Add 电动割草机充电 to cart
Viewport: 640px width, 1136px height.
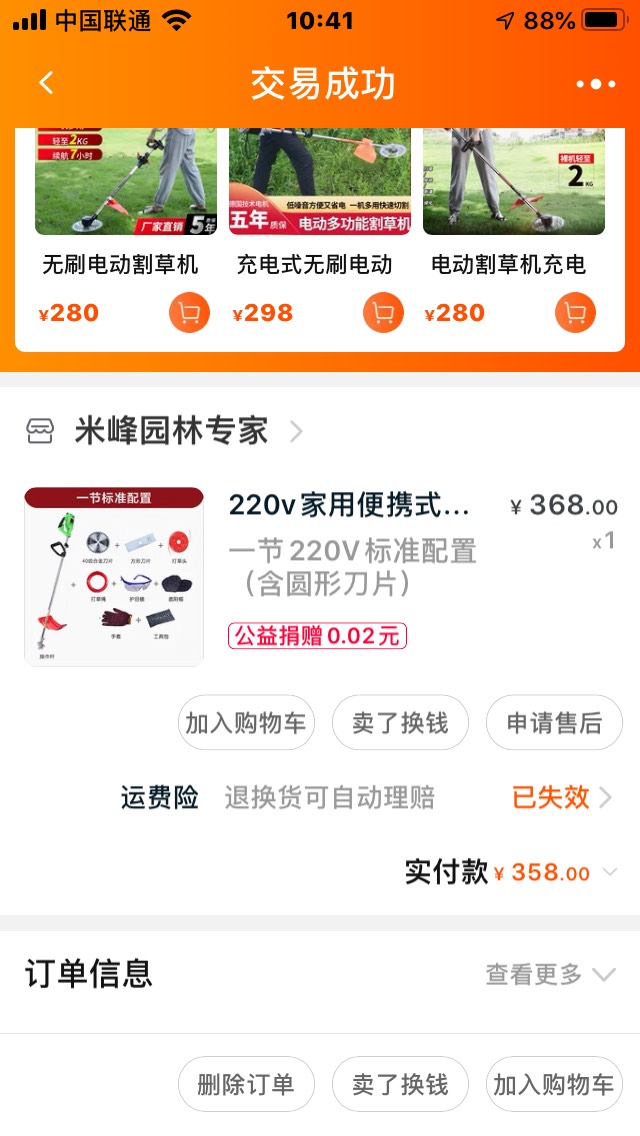point(574,314)
